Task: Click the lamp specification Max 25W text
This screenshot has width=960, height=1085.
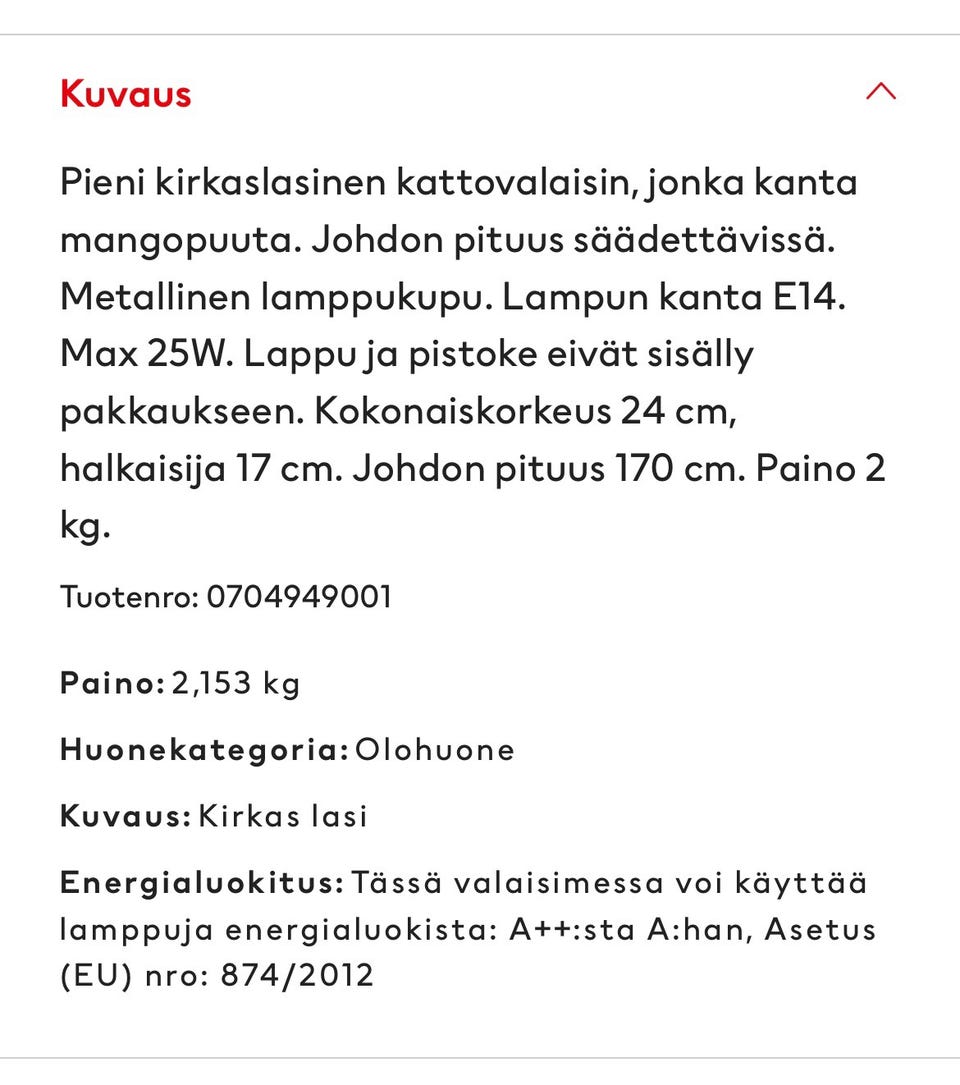Action: coord(140,353)
